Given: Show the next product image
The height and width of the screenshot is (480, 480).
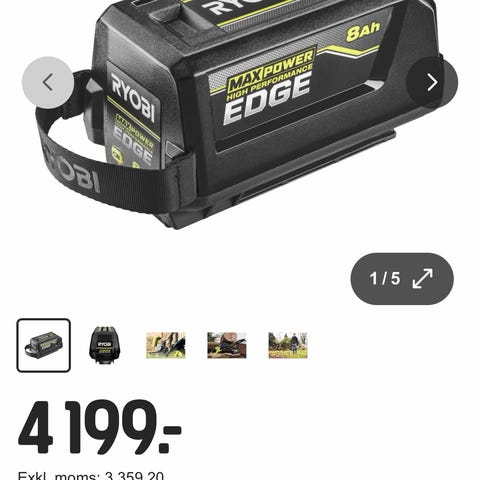Looking at the screenshot, I should pos(432,82).
